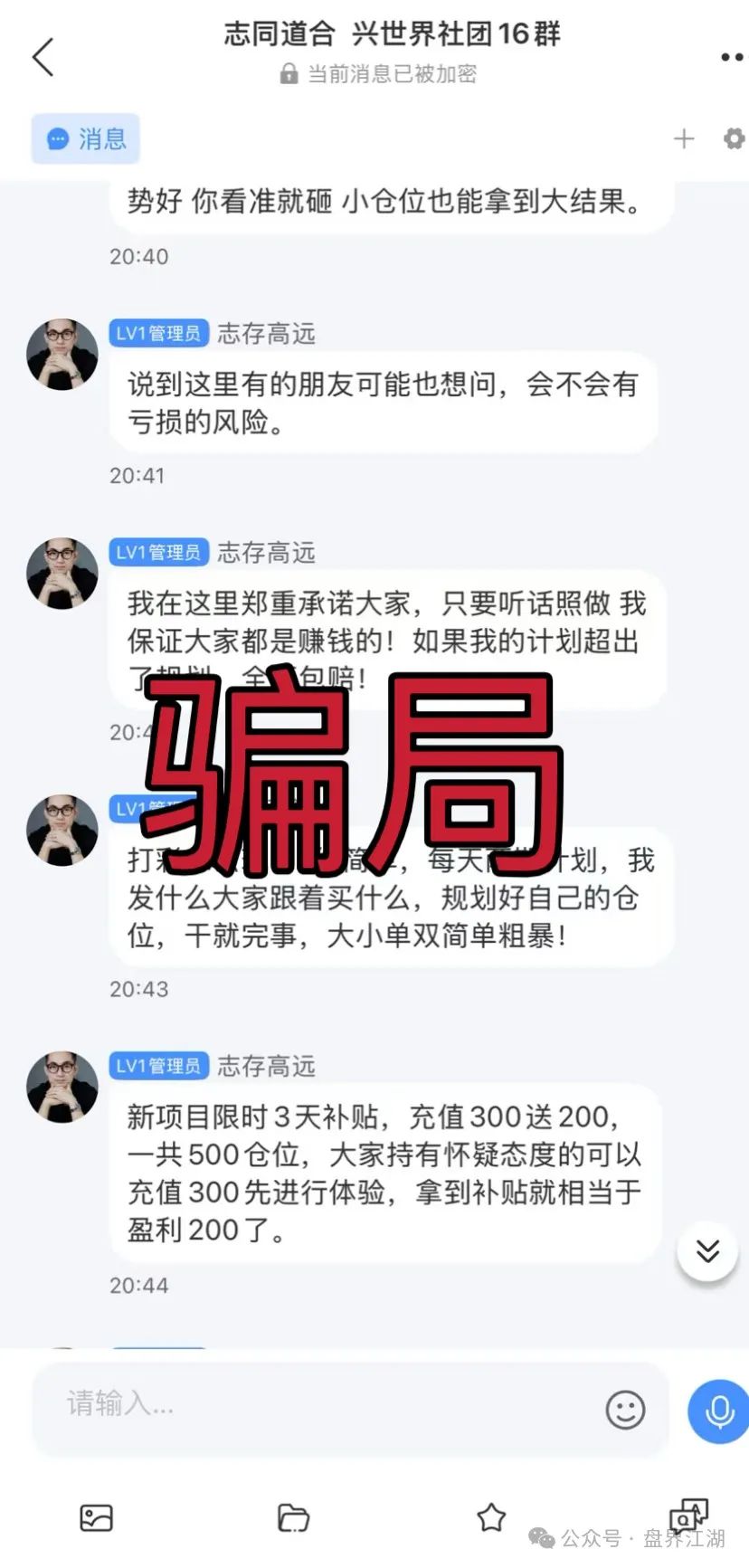Focus the 请输入 message input field
Image resolution: width=749 pixels, height=1568 pixels.
pyautogui.click(x=317, y=1403)
